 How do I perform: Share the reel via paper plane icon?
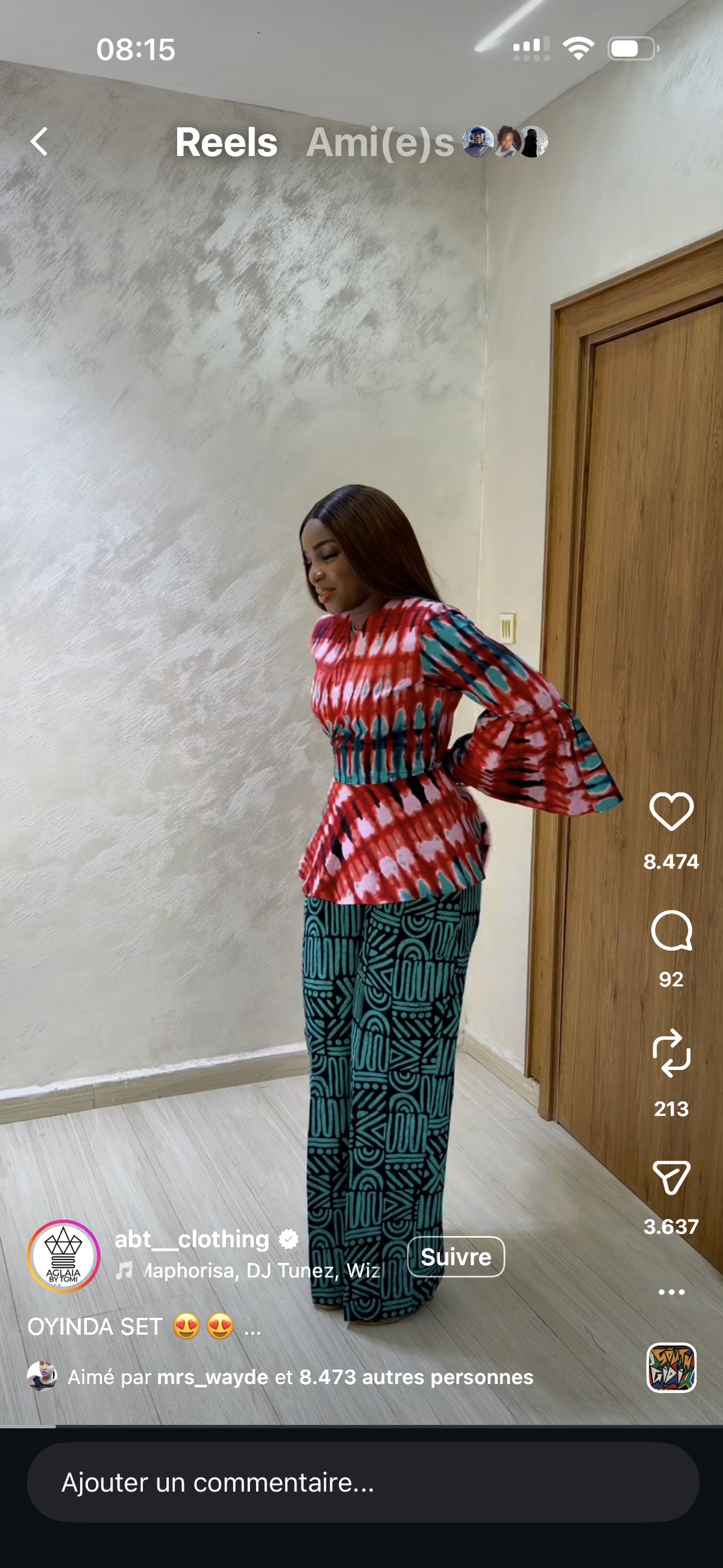click(x=671, y=1177)
